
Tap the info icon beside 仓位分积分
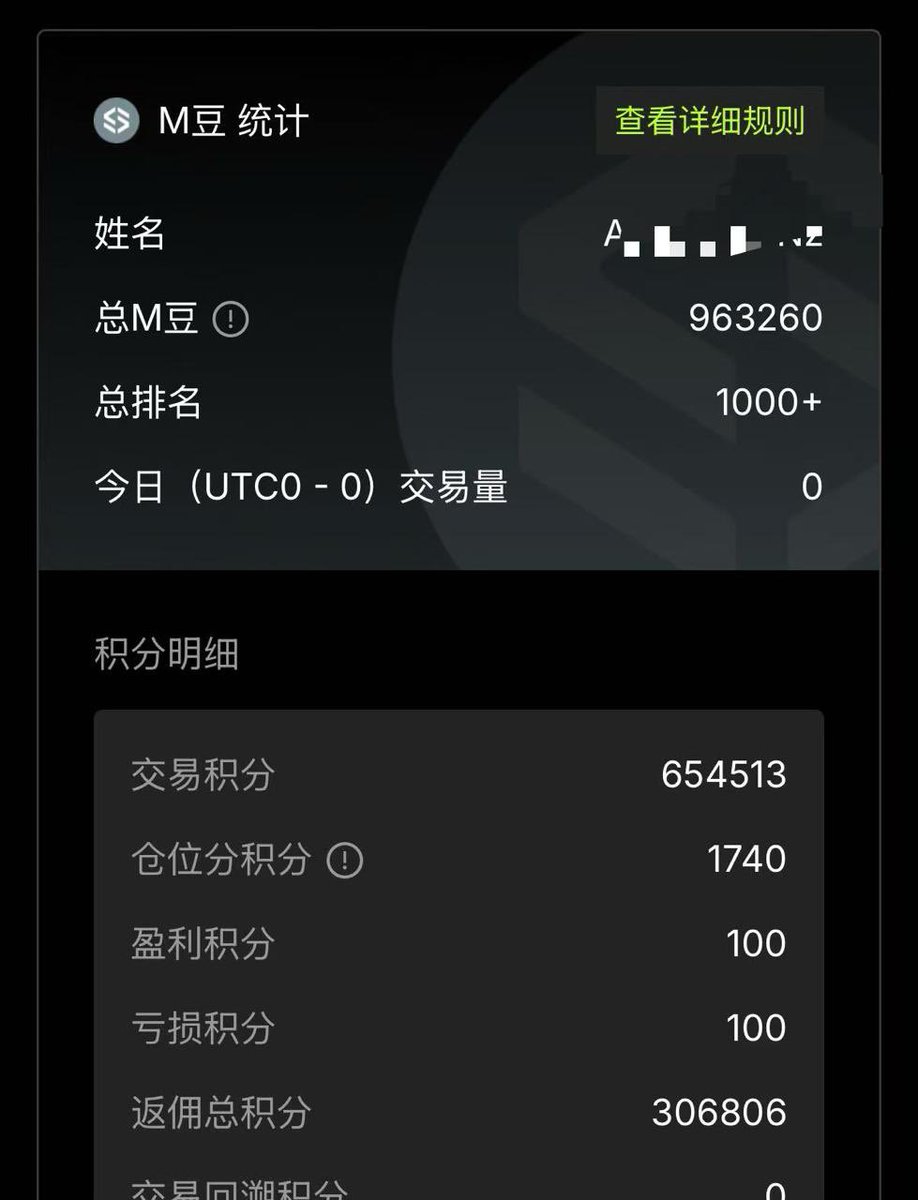pyautogui.click(x=345, y=860)
